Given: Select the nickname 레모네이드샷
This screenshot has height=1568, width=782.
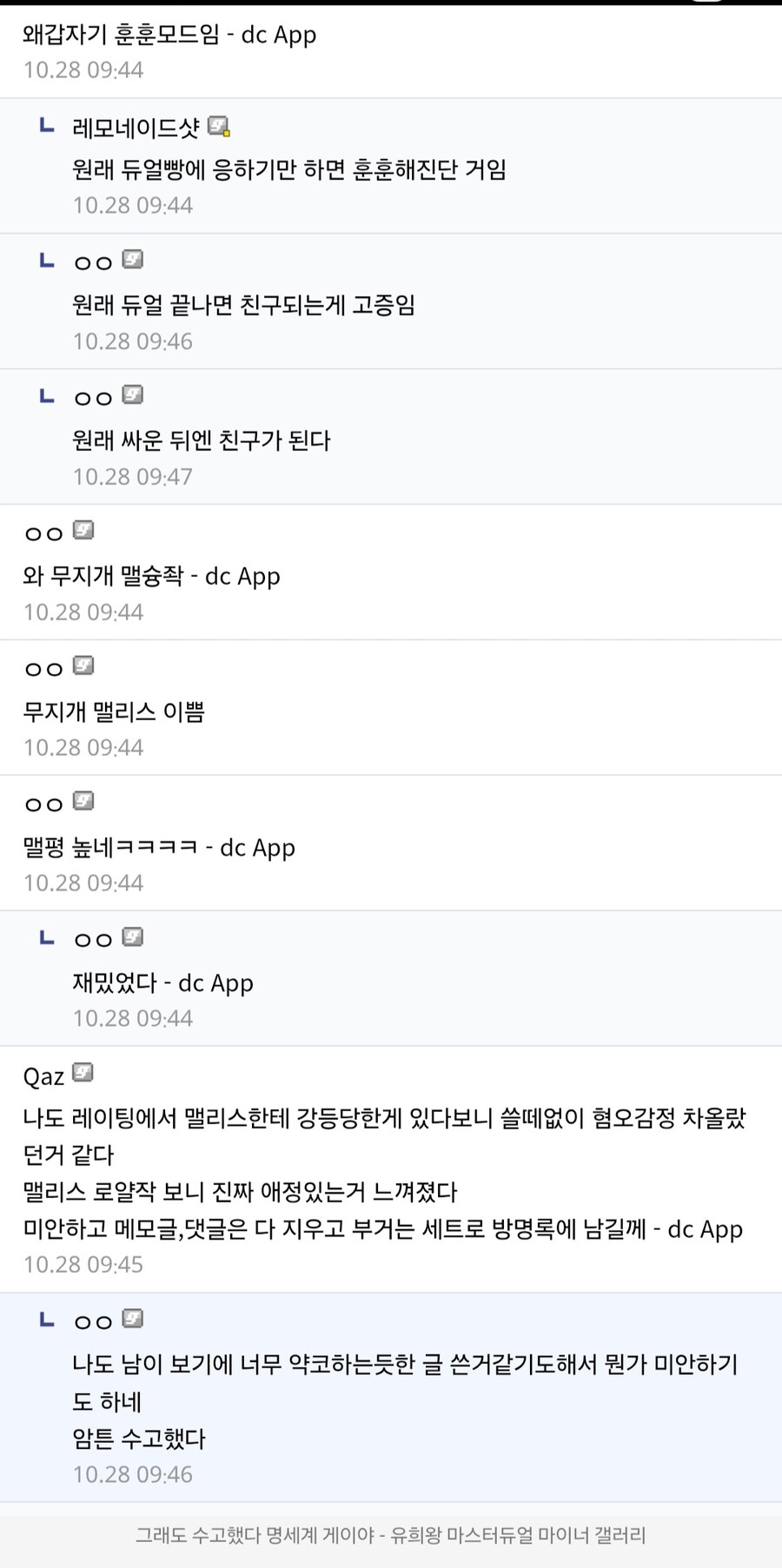Looking at the screenshot, I should (130, 127).
